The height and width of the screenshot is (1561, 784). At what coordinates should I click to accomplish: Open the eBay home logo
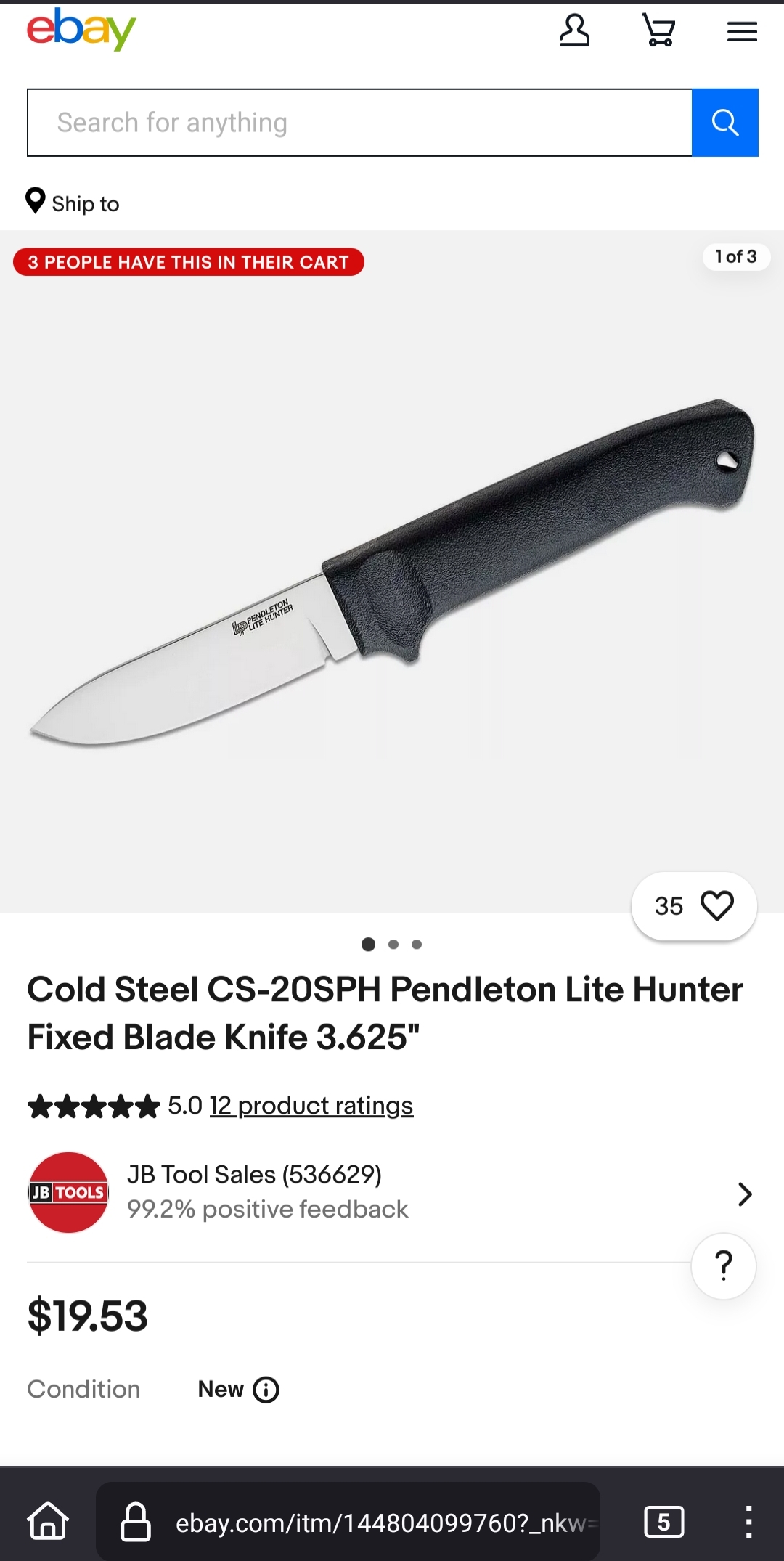click(x=81, y=29)
